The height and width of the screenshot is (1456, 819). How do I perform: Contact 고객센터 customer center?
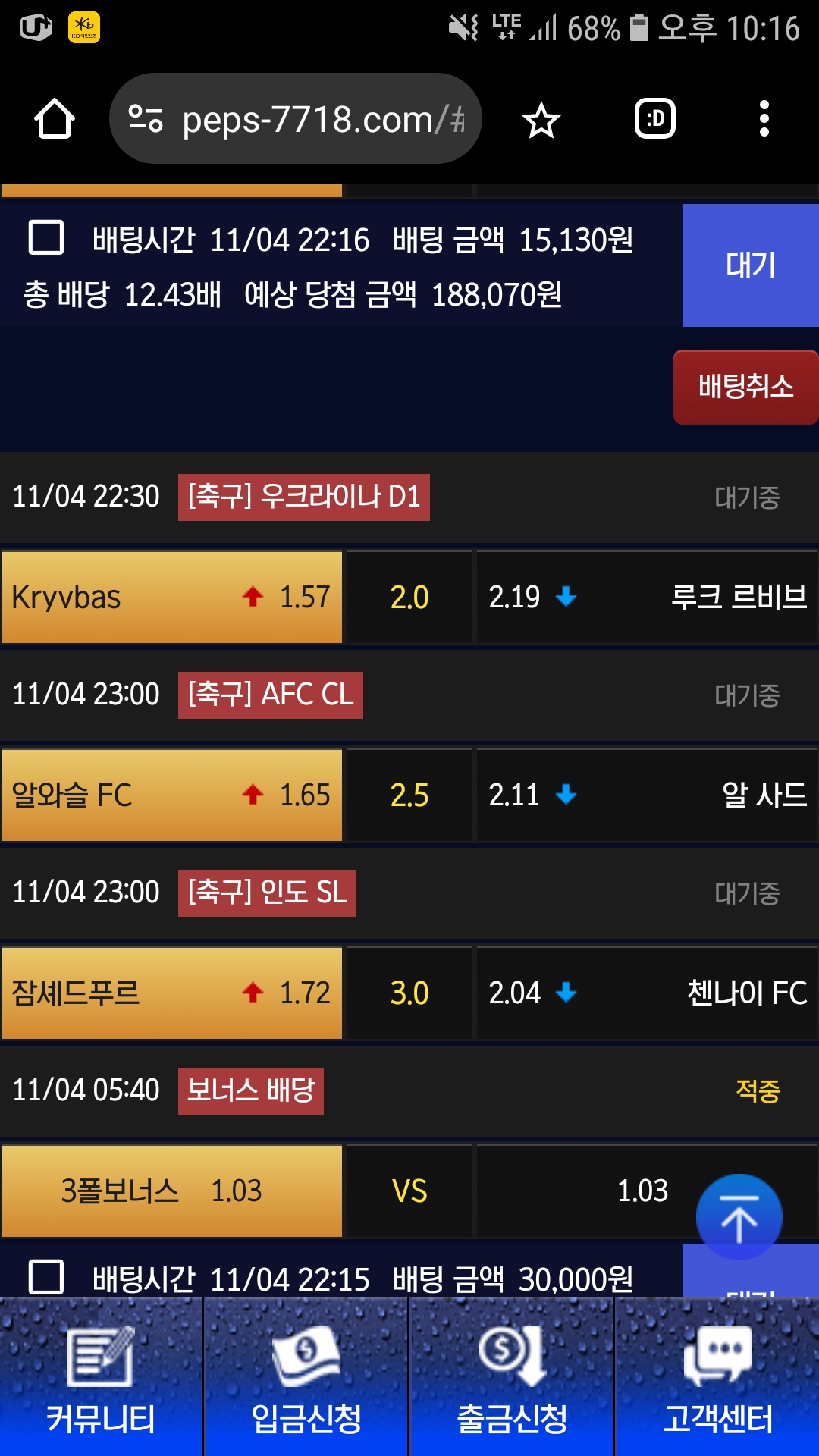click(x=717, y=1377)
